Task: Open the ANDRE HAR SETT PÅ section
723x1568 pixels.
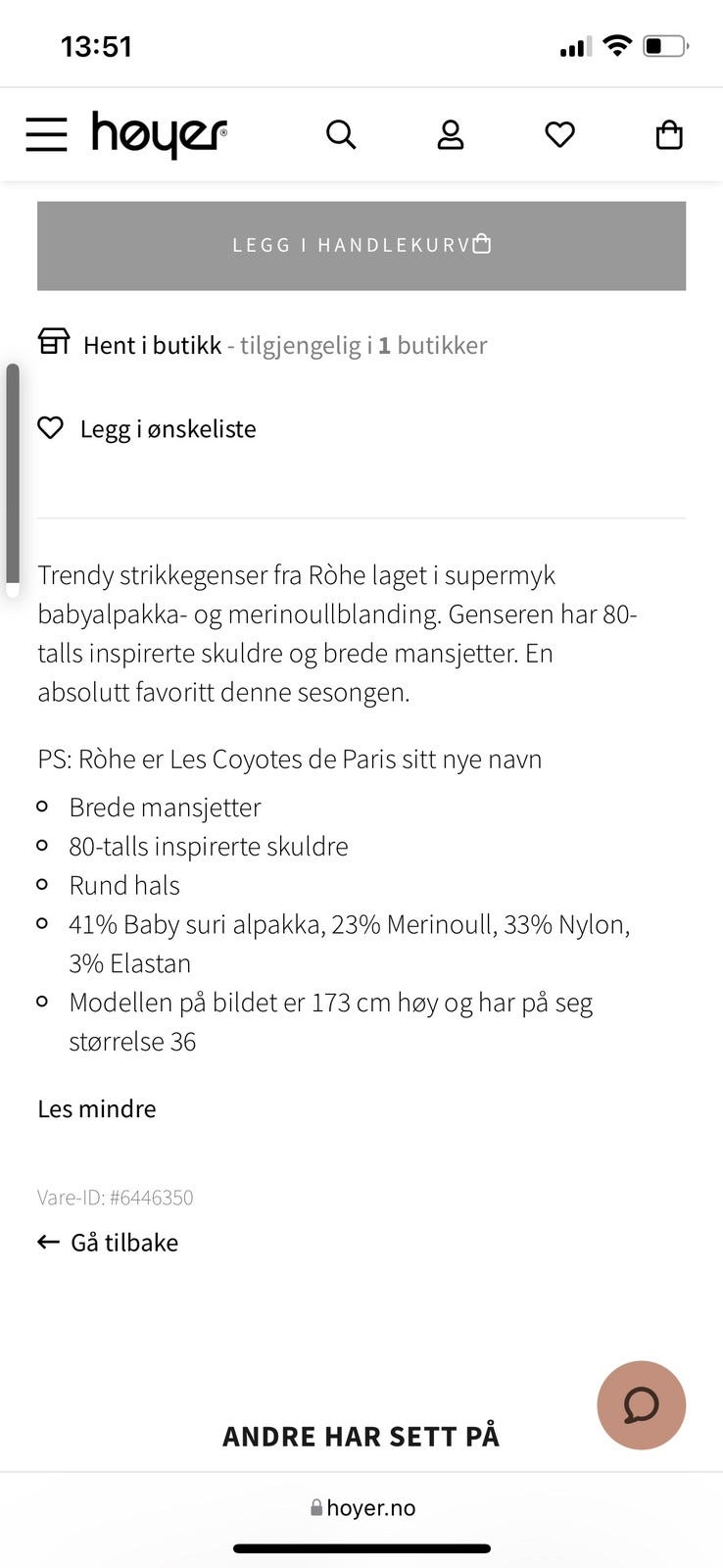Action: (361, 1435)
